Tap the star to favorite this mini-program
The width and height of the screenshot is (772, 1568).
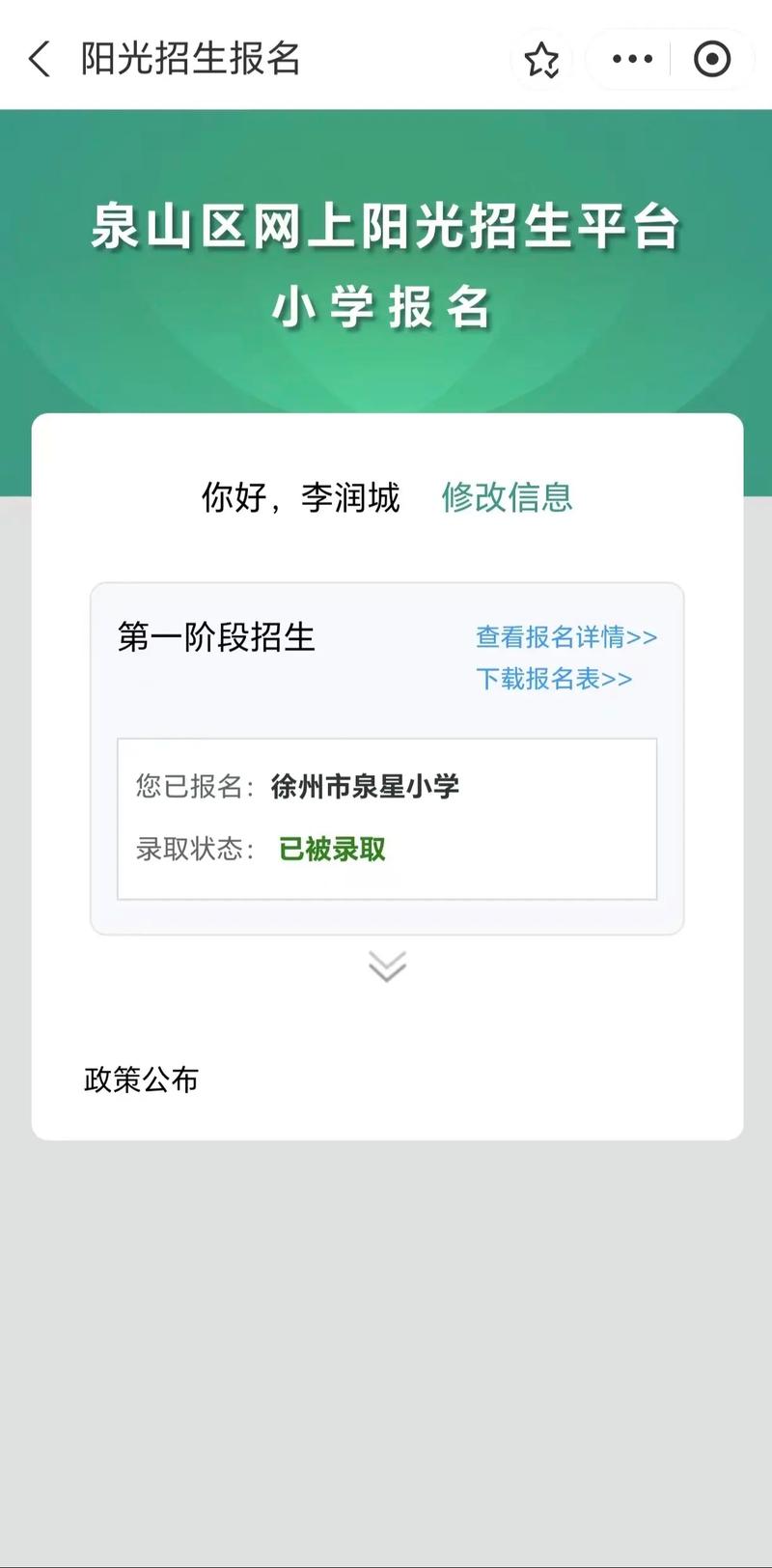(542, 59)
